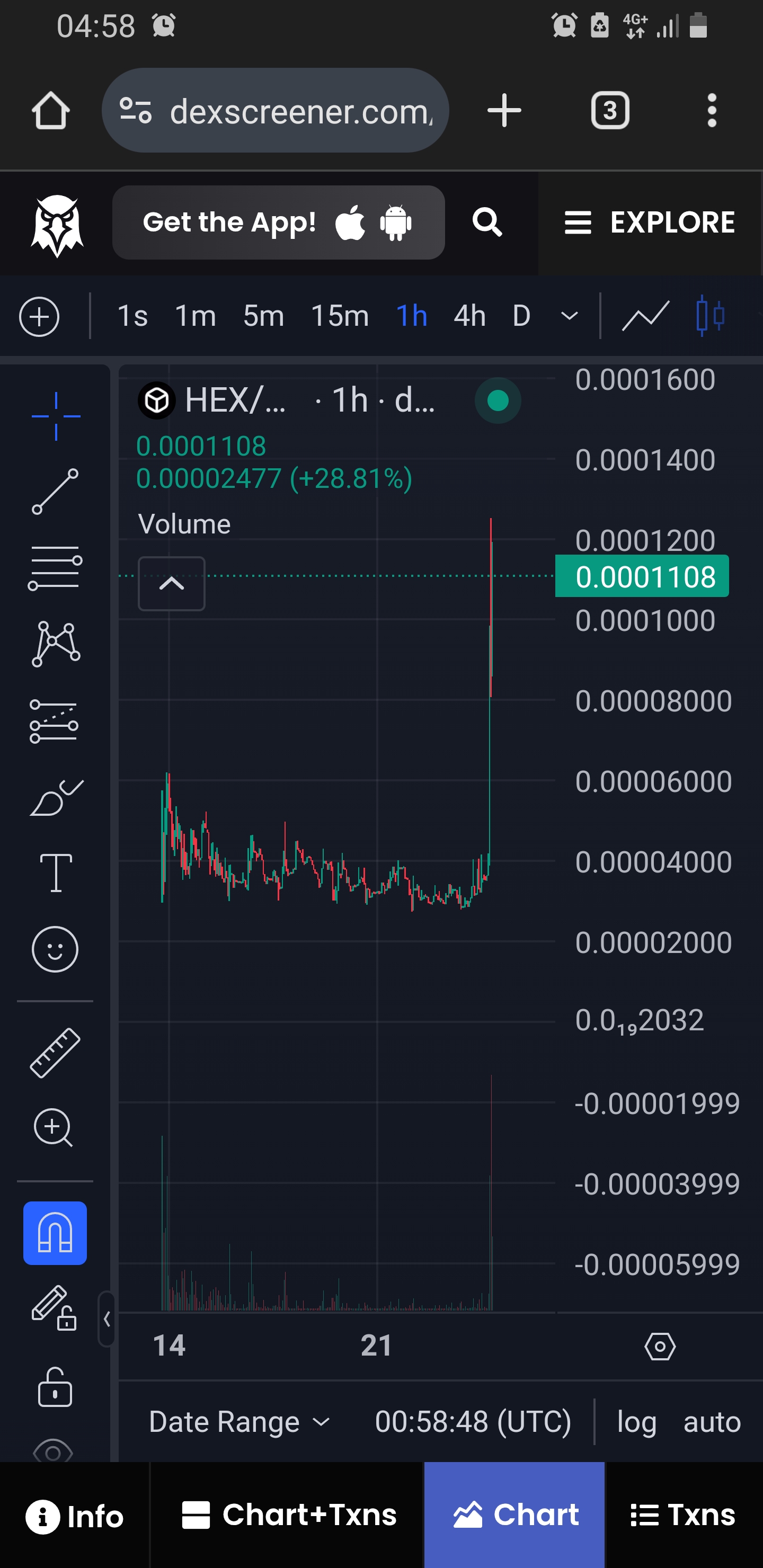Image resolution: width=763 pixels, height=1568 pixels.
Task: Open the Date Range picker
Action: tap(239, 1422)
